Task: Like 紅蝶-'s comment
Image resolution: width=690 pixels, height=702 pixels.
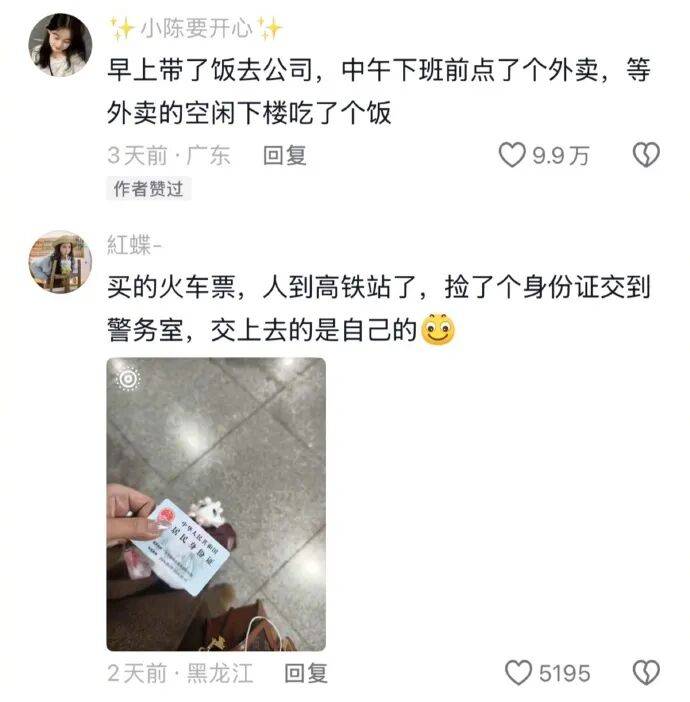Action: pyautogui.click(x=518, y=673)
